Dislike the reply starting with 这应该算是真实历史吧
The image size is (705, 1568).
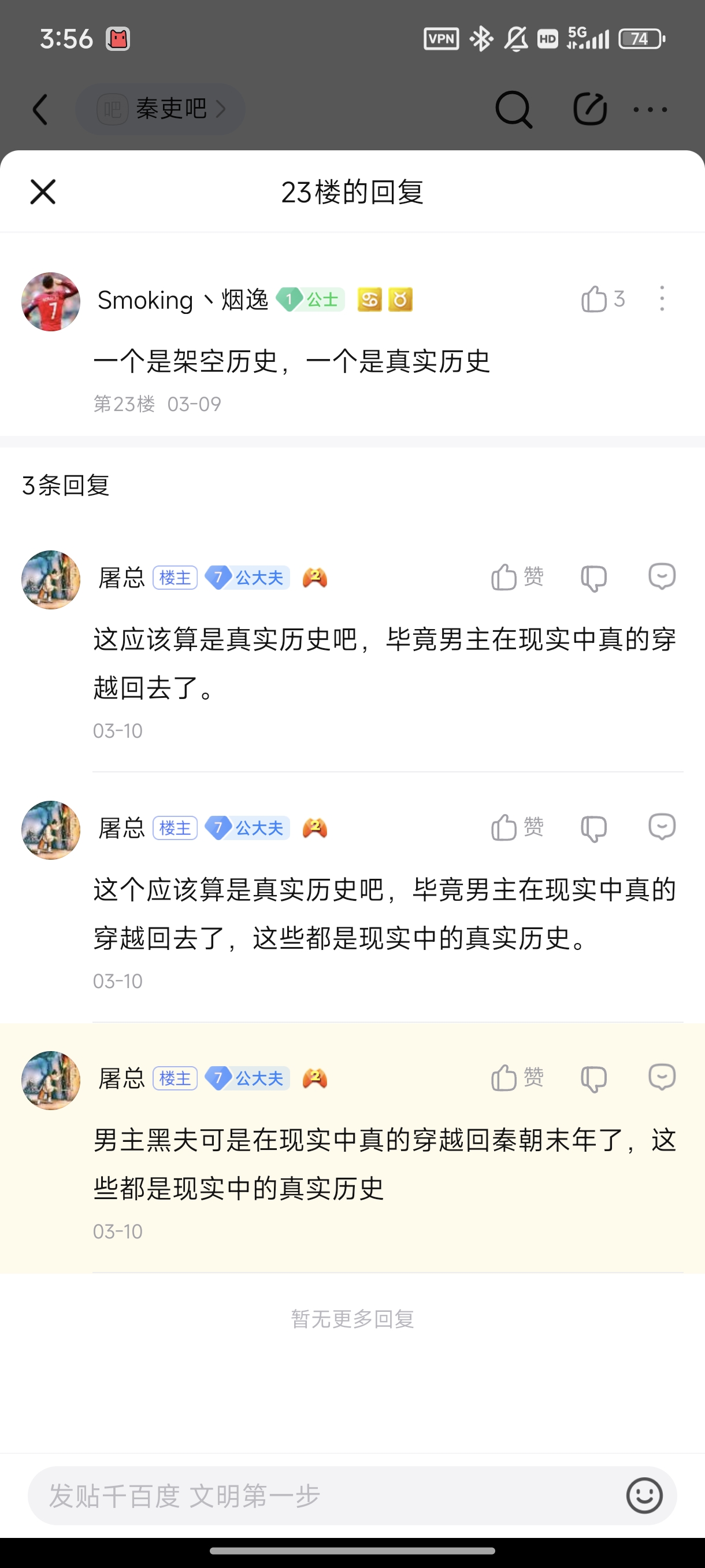click(593, 577)
